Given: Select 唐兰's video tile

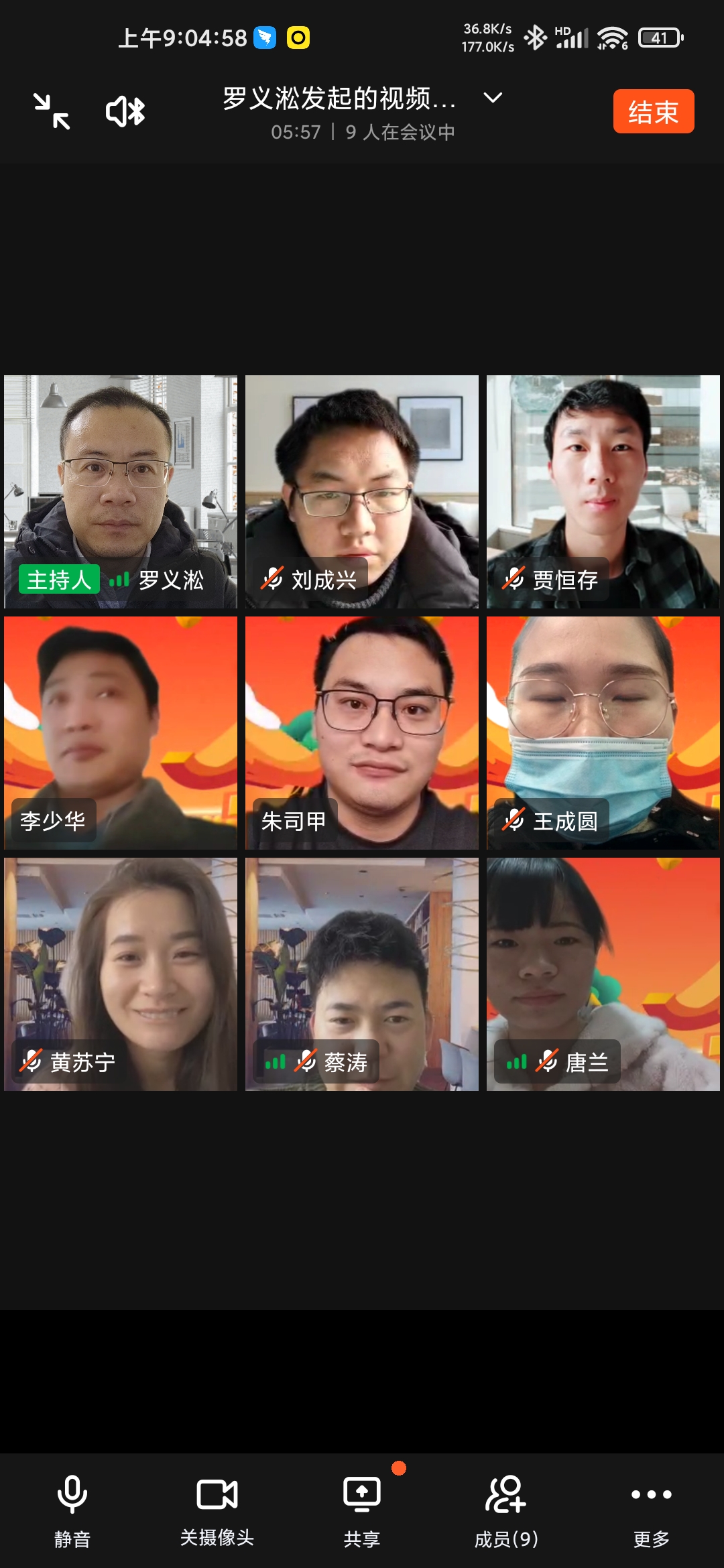Looking at the screenshot, I should [x=603, y=974].
